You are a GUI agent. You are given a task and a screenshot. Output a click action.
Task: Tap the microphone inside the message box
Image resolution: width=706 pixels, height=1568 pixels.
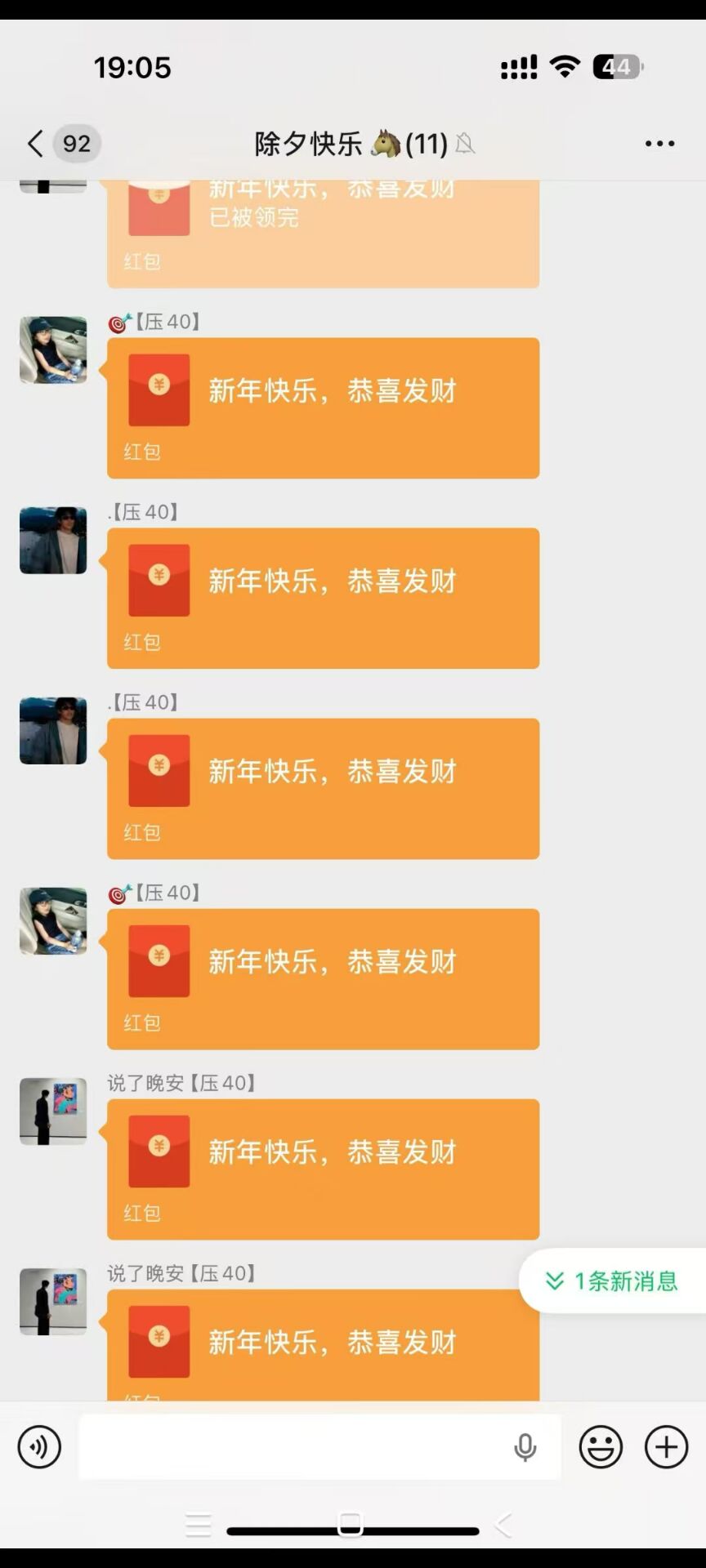click(x=525, y=1447)
